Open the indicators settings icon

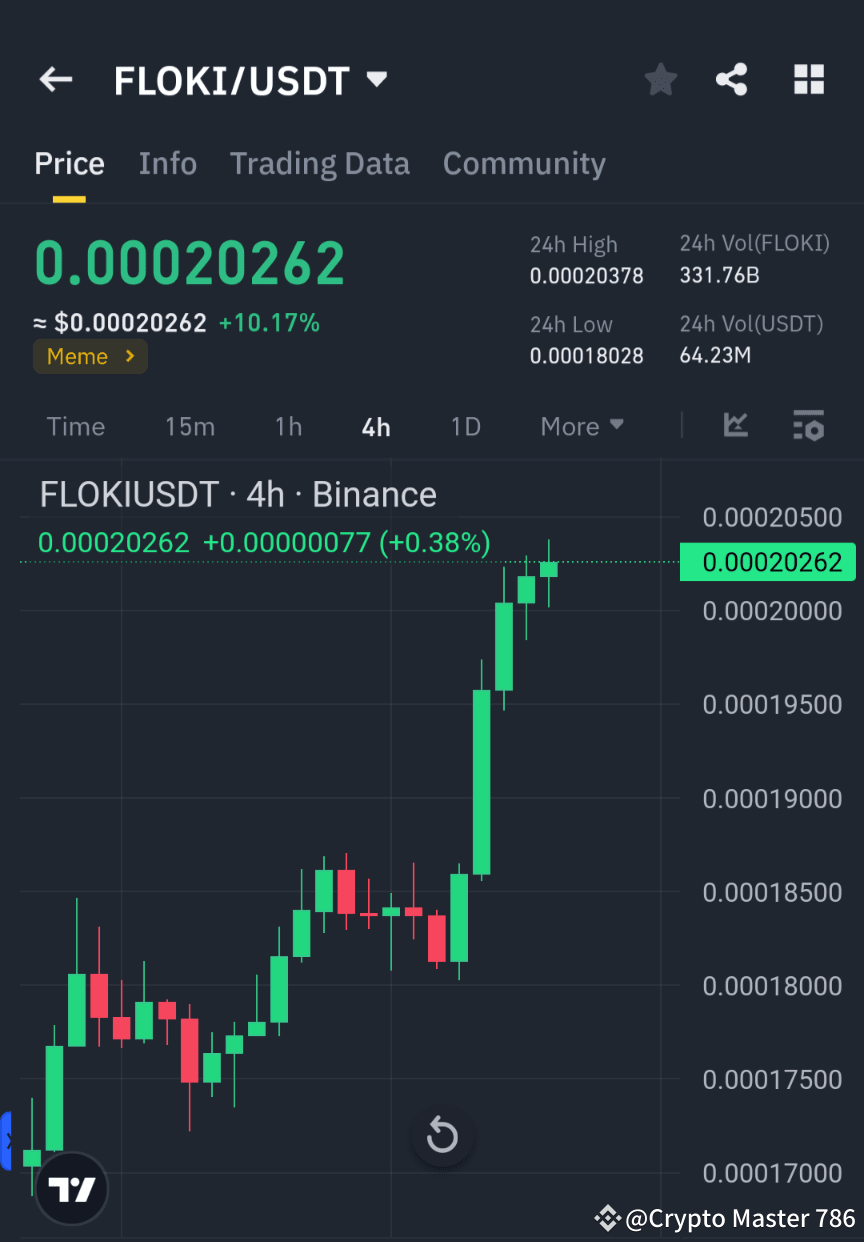(808, 426)
